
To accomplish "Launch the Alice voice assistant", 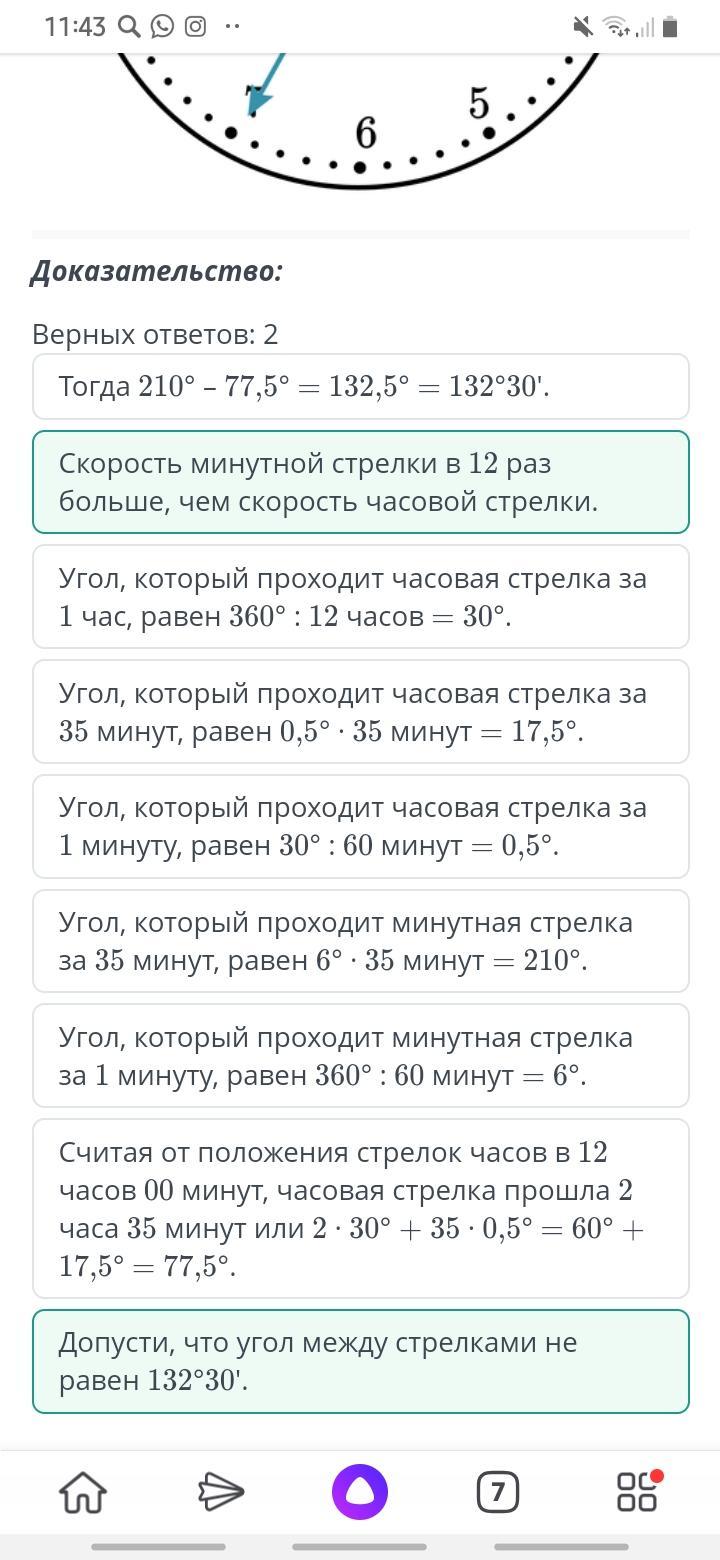I will pyautogui.click(x=360, y=1492).
